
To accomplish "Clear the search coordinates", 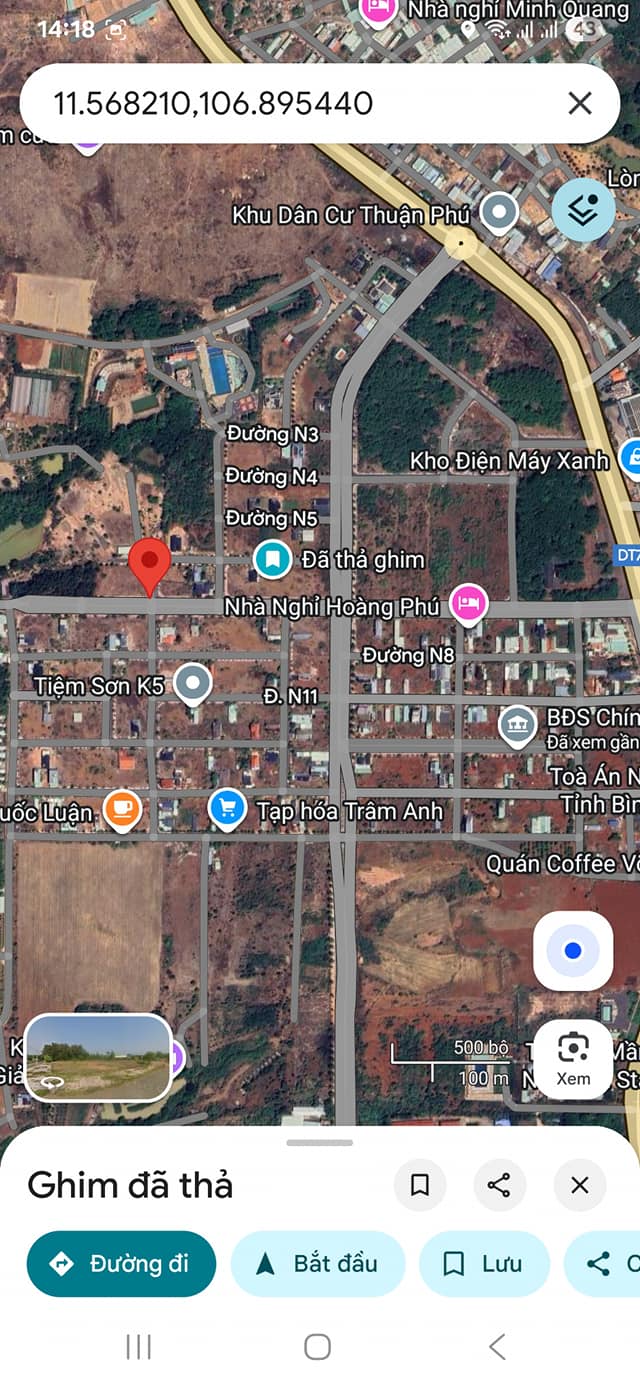I will pyautogui.click(x=580, y=103).
